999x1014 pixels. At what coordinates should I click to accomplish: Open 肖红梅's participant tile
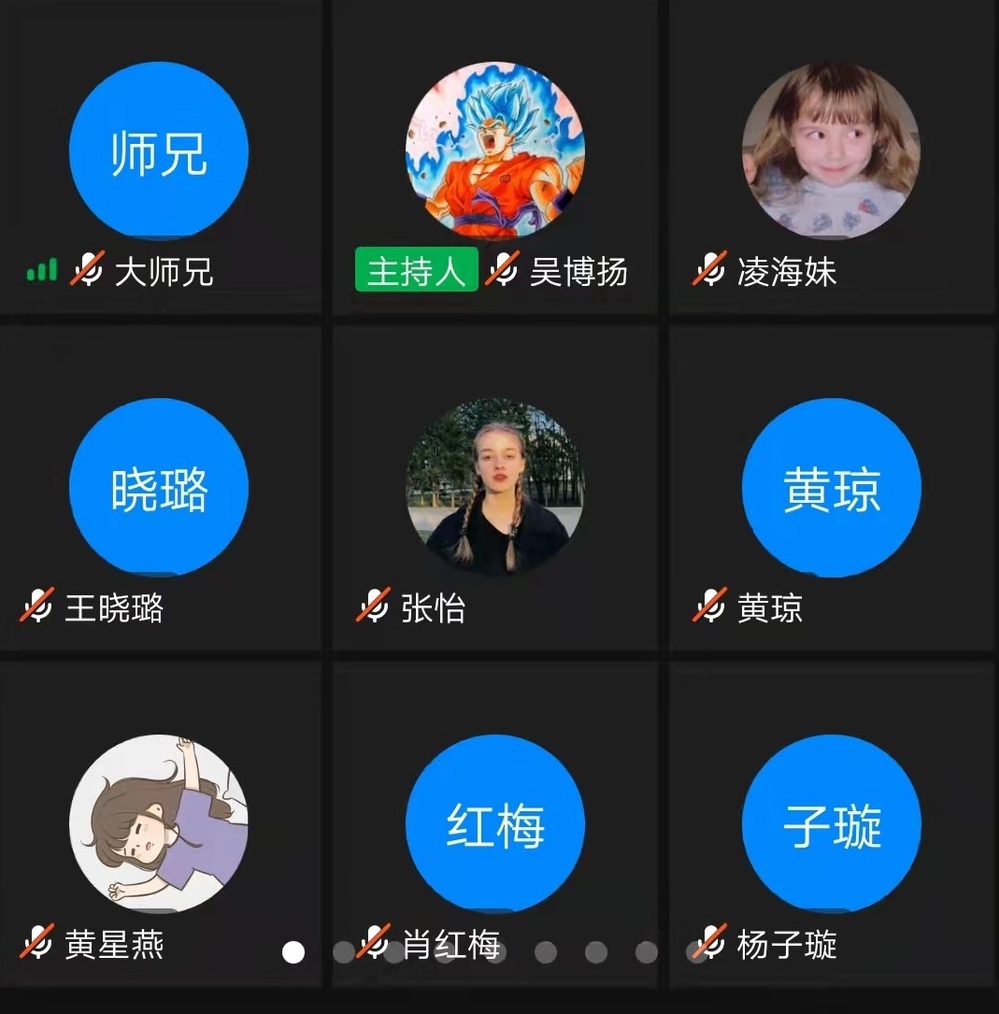(x=494, y=823)
